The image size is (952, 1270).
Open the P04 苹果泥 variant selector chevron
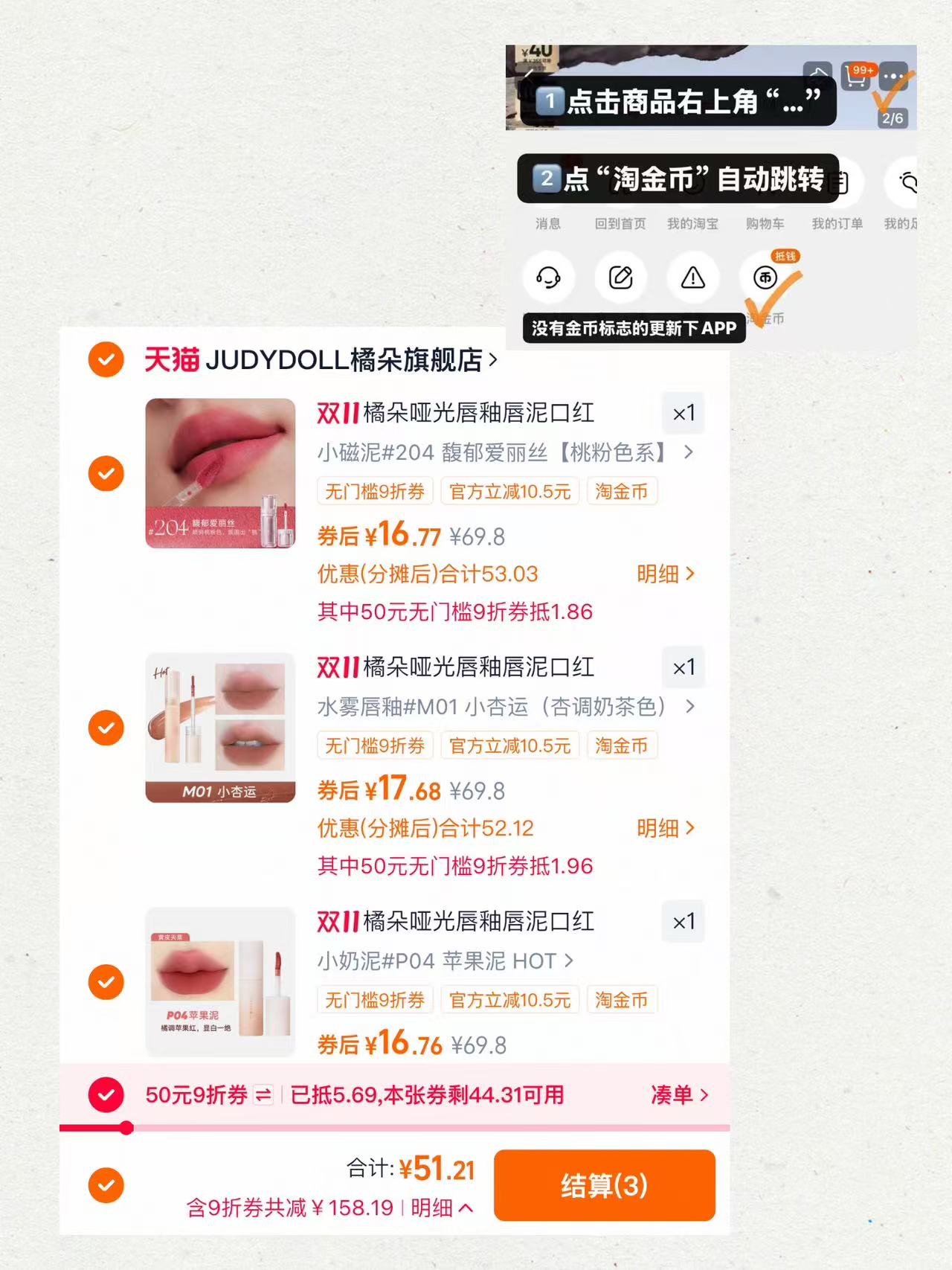point(568,960)
